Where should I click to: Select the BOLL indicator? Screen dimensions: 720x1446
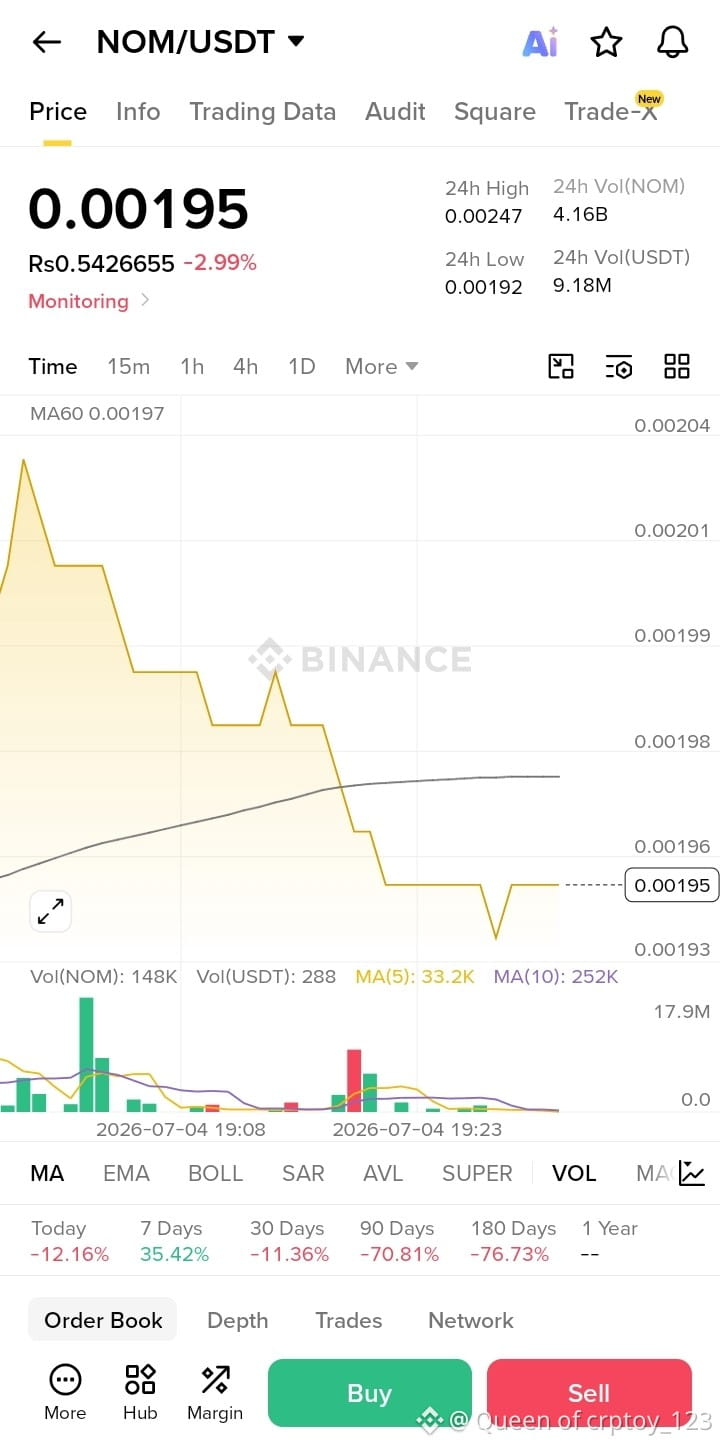coord(215,1174)
